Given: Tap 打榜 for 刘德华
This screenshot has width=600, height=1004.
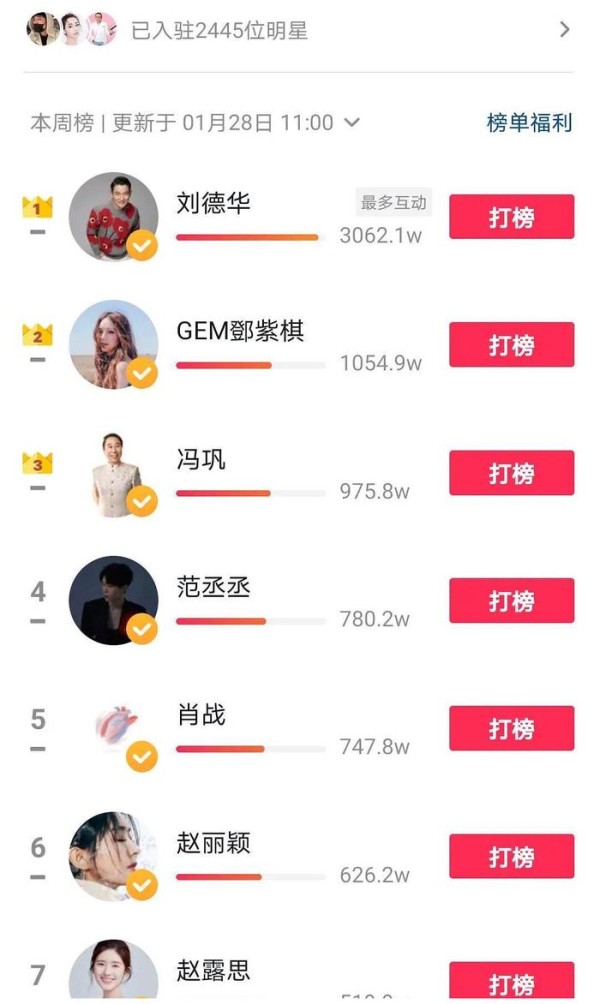Looking at the screenshot, I should coord(512,217).
